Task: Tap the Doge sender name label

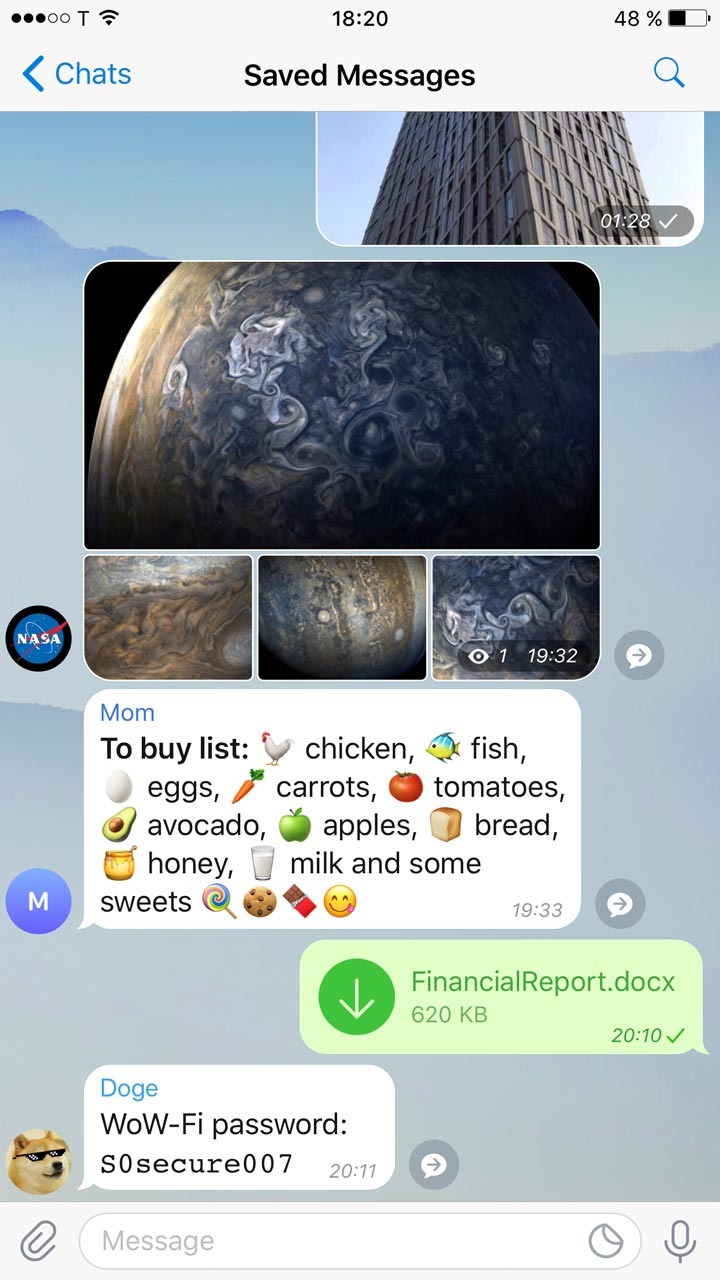Action: [127, 1088]
